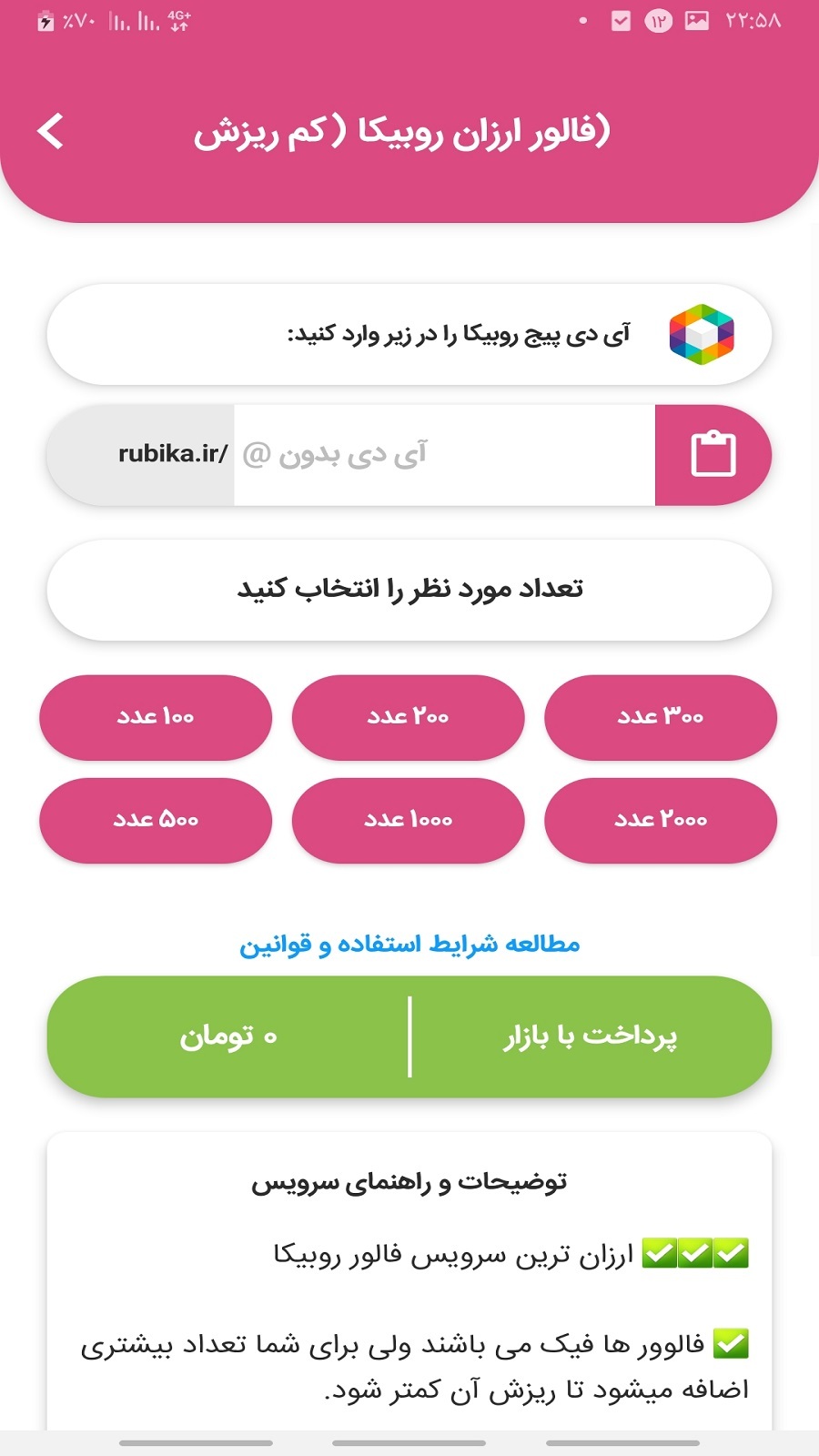
Task: Select the ۳۰۰ عدد quantity option
Action: point(661,718)
